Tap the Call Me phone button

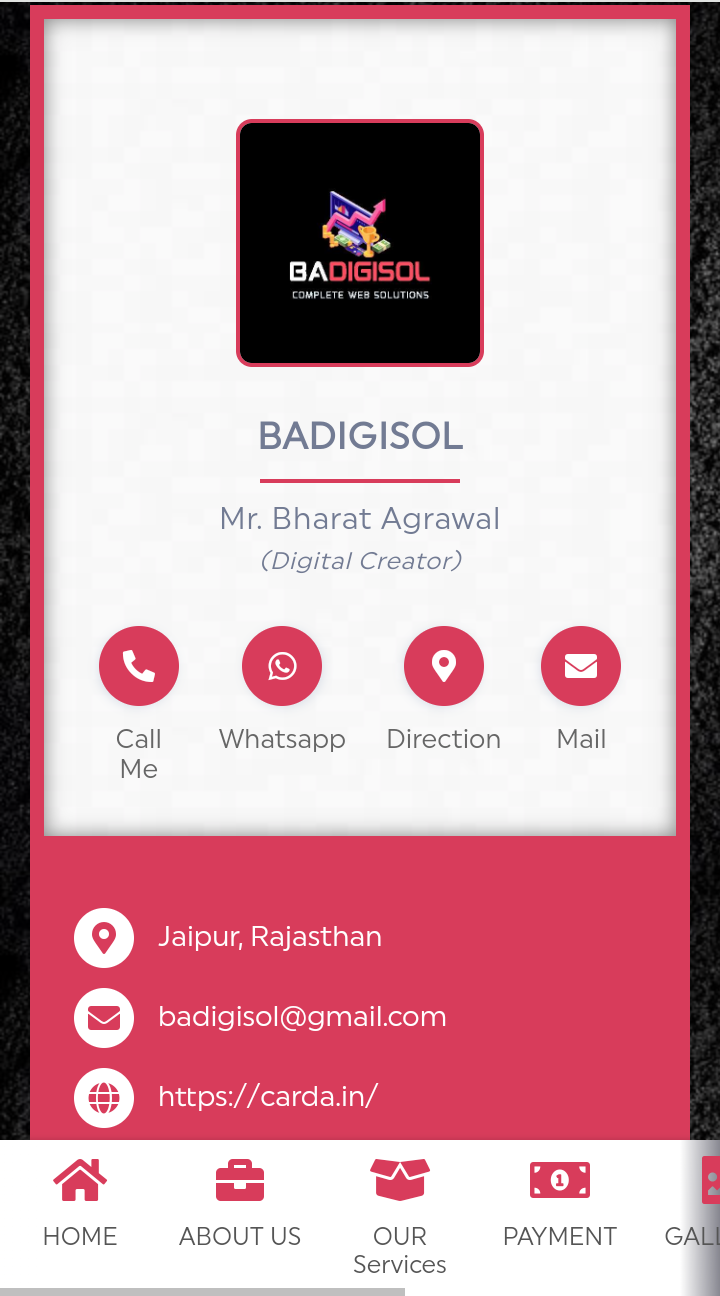coord(139,666)
